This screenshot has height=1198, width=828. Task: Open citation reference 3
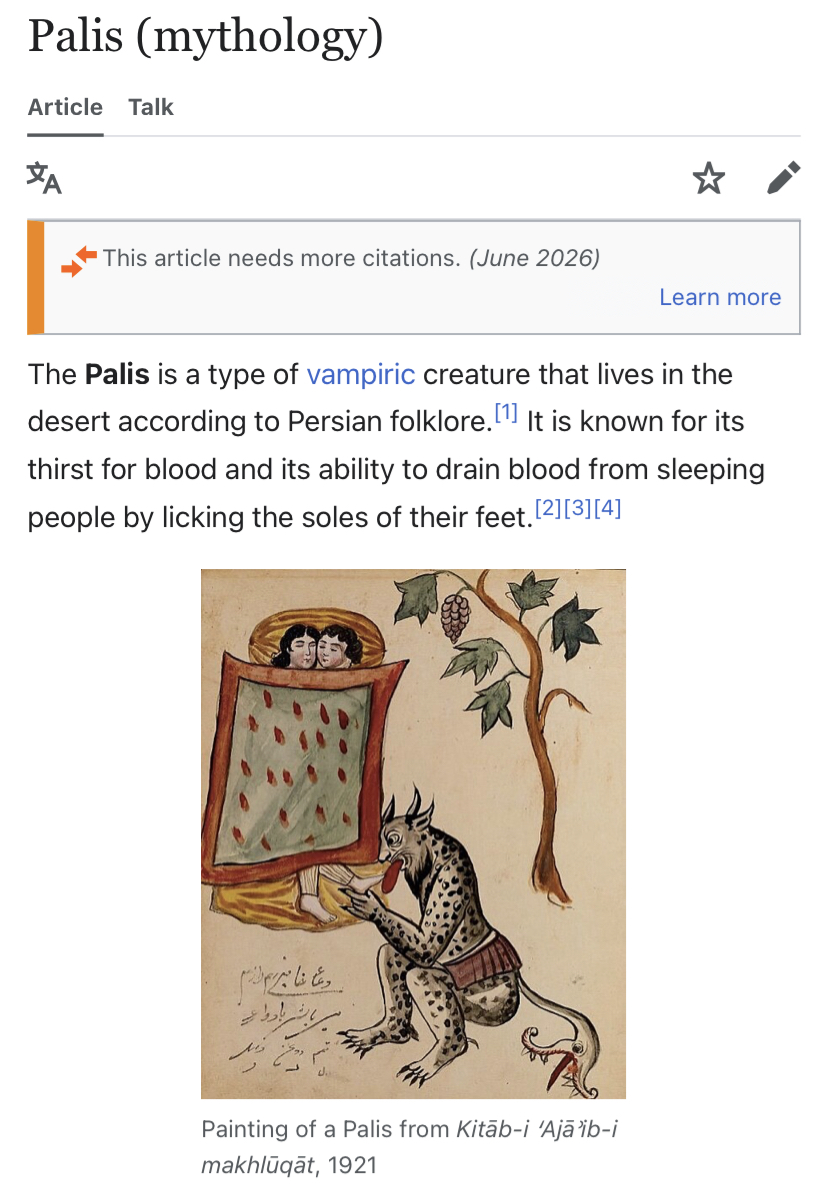point(577,507)
